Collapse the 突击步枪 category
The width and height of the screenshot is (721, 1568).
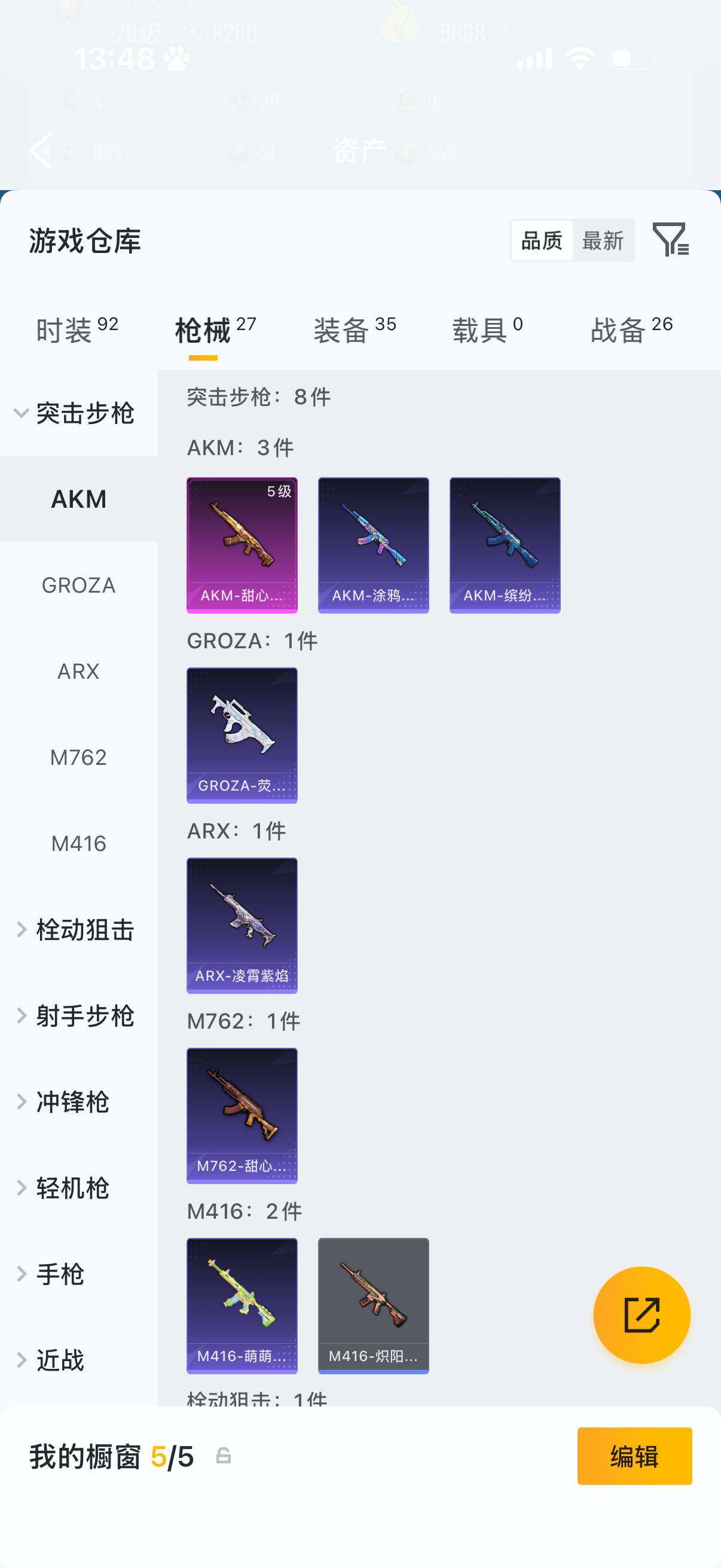(x=84, y=412)
